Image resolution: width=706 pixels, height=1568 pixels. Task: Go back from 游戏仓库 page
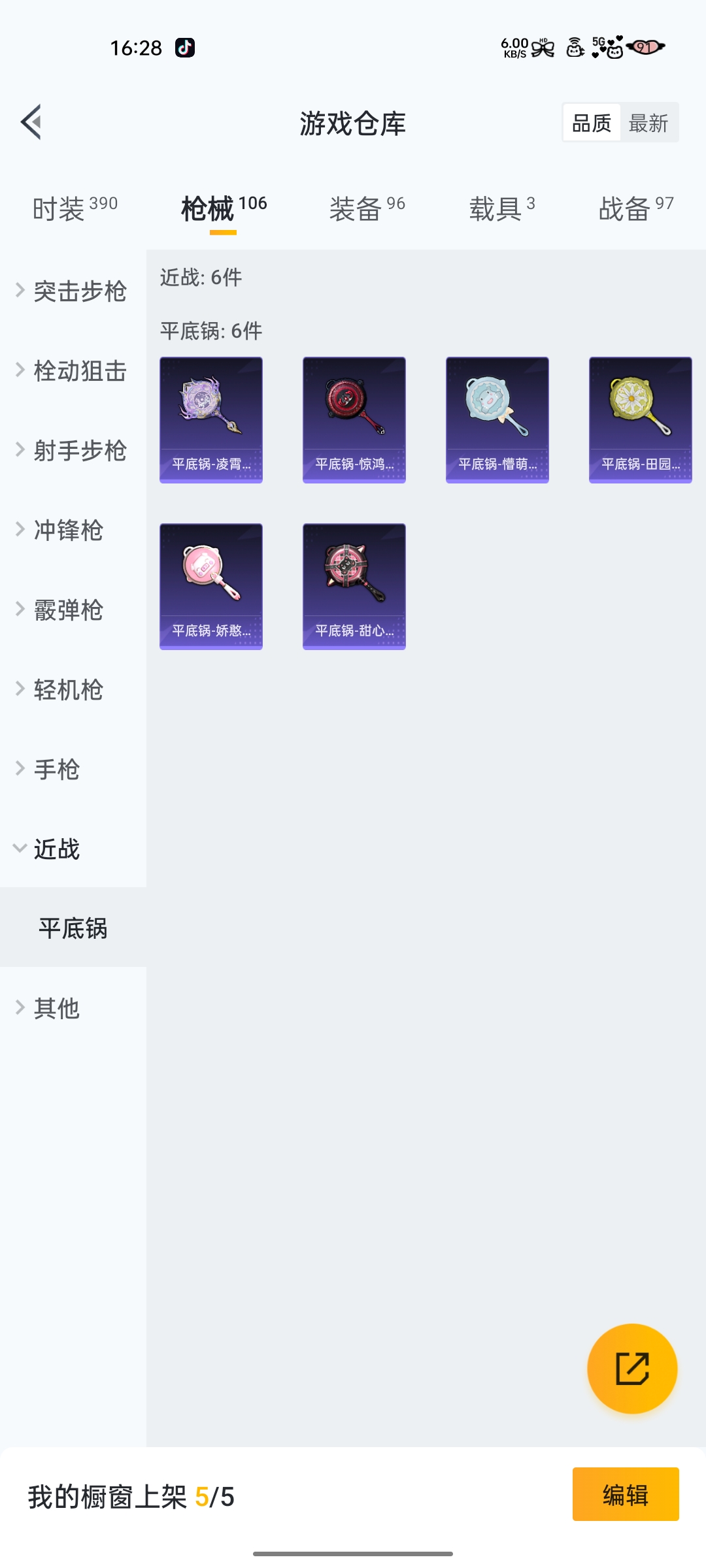31,122
